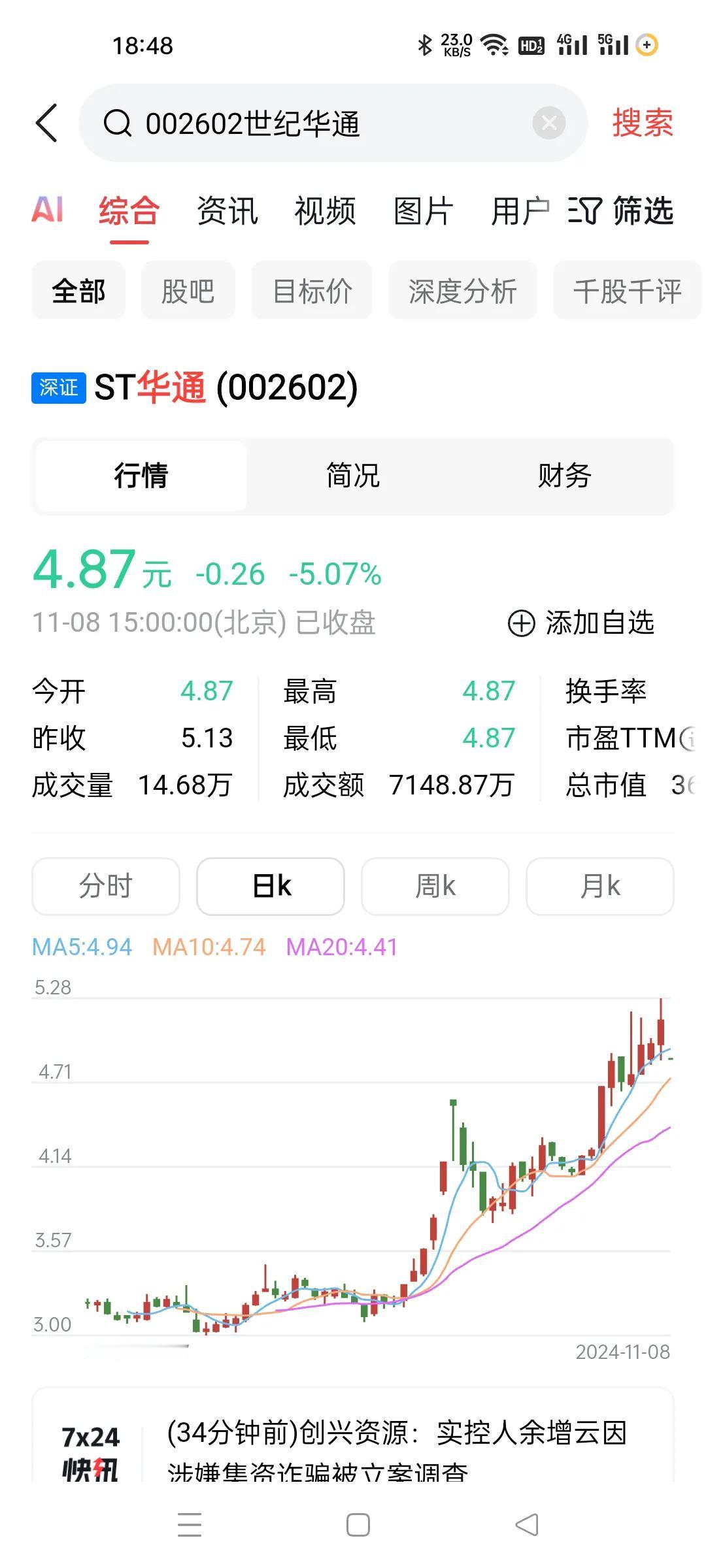Tap the red 搜索 button
Viewport: 706px width, 1568px height.
tap(643, 123)
